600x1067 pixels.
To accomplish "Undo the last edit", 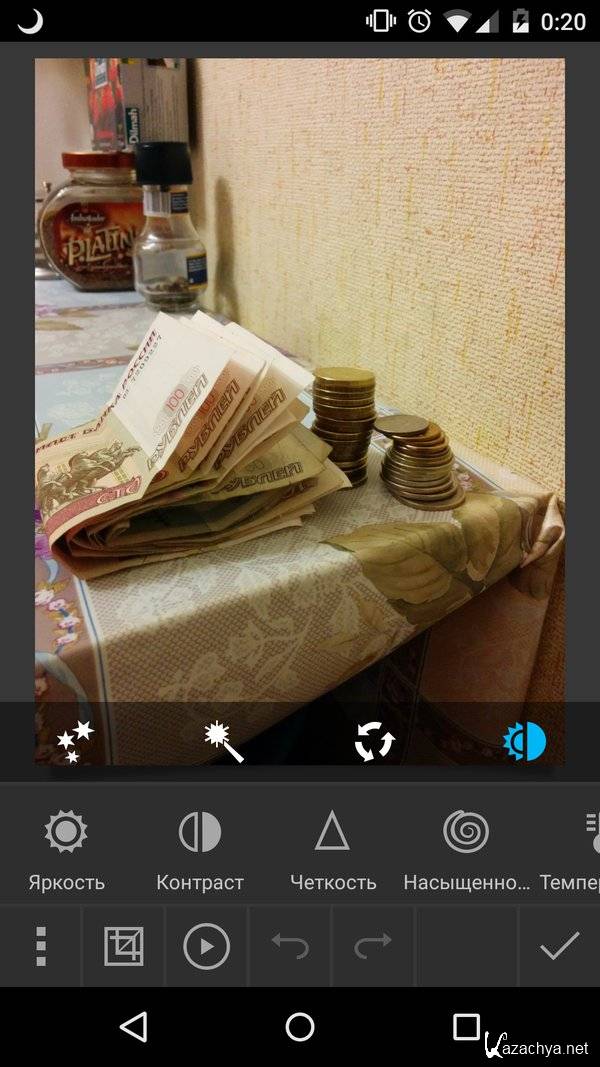I will (x=290, y=945).
